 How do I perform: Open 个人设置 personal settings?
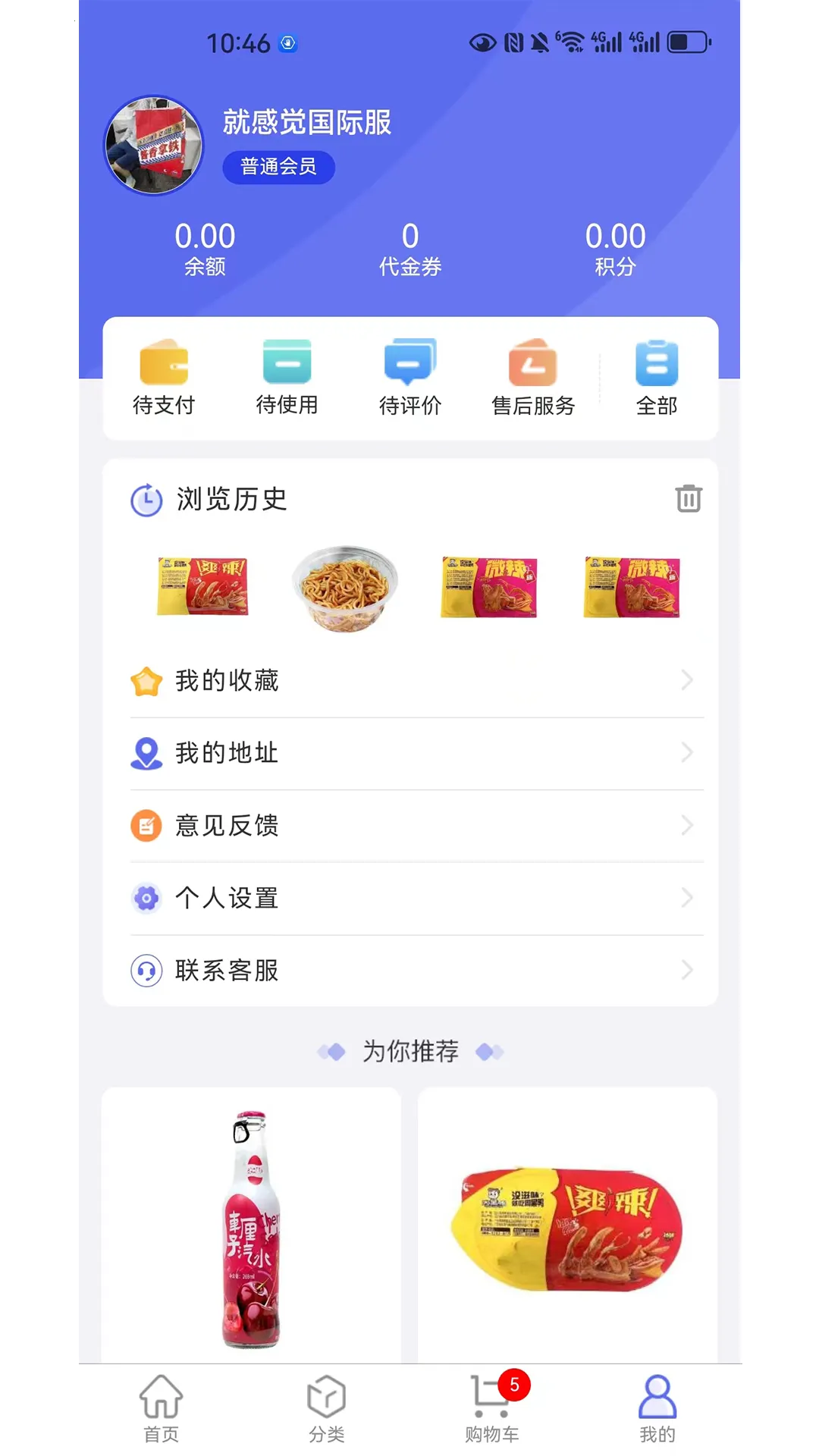[409, 898]
